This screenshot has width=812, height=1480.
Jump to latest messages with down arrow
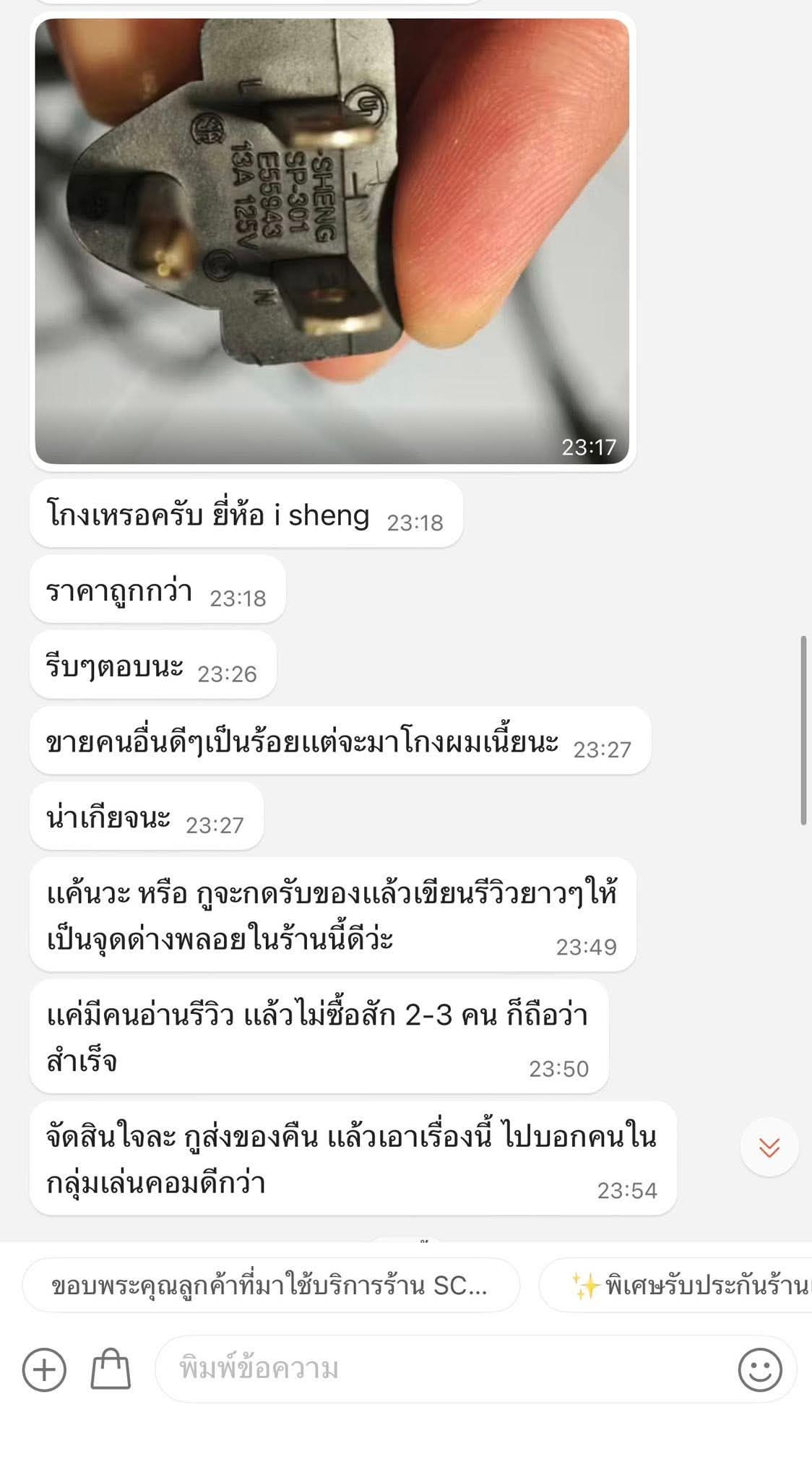pyautogui.click(x=769, y=1147)
